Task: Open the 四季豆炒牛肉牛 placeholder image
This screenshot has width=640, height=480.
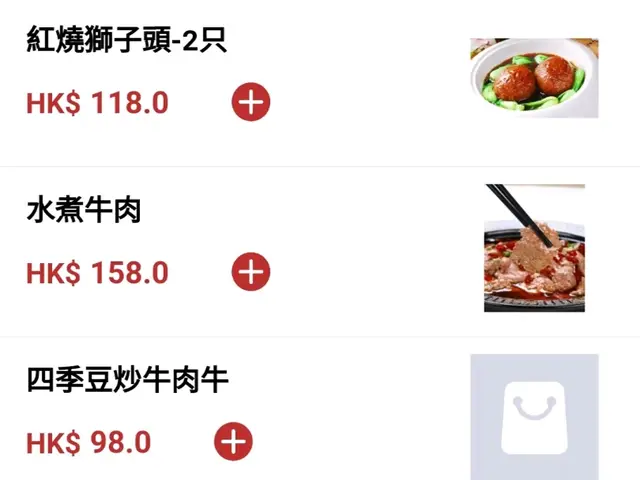Action: pyautogui.click(x=534, y=416)
